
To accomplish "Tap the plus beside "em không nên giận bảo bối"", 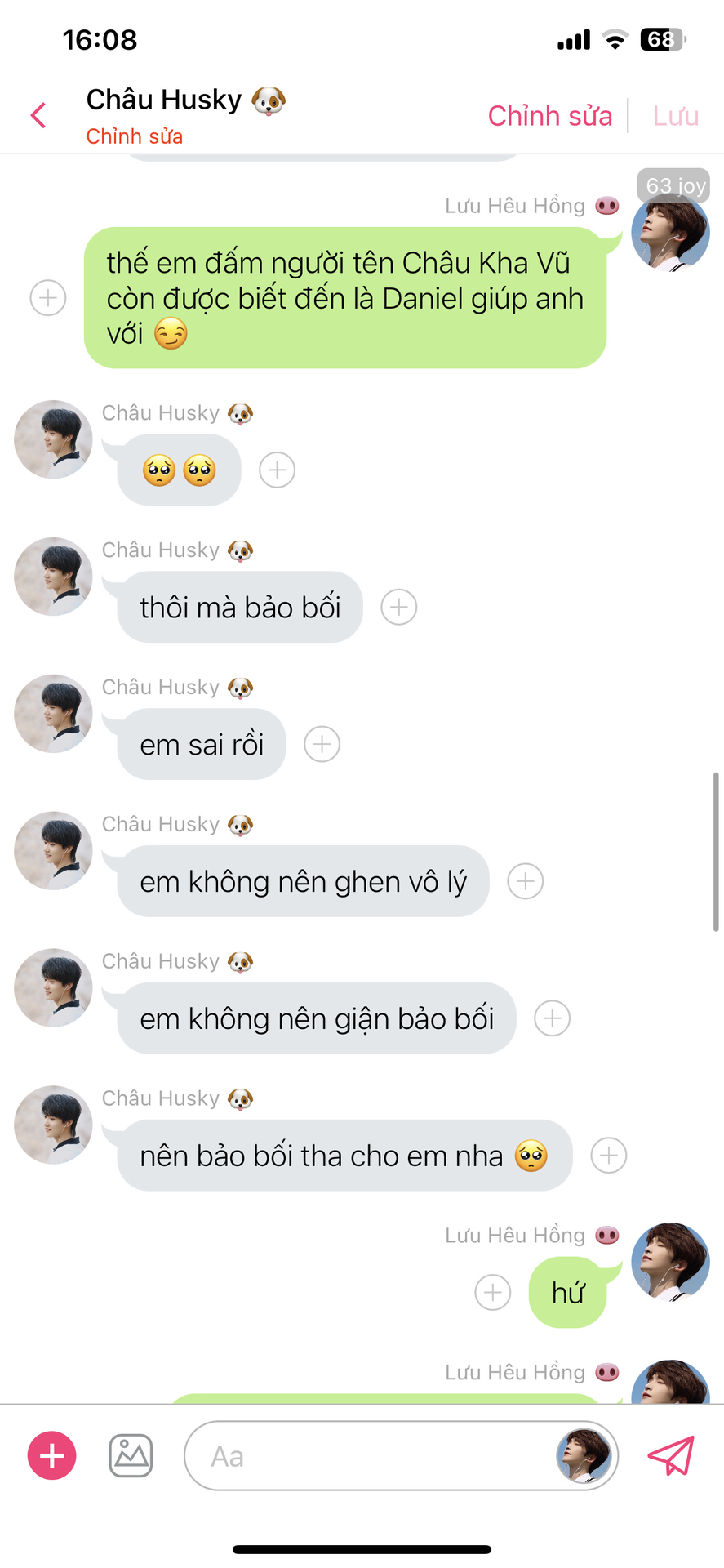I will [553, 1019].
